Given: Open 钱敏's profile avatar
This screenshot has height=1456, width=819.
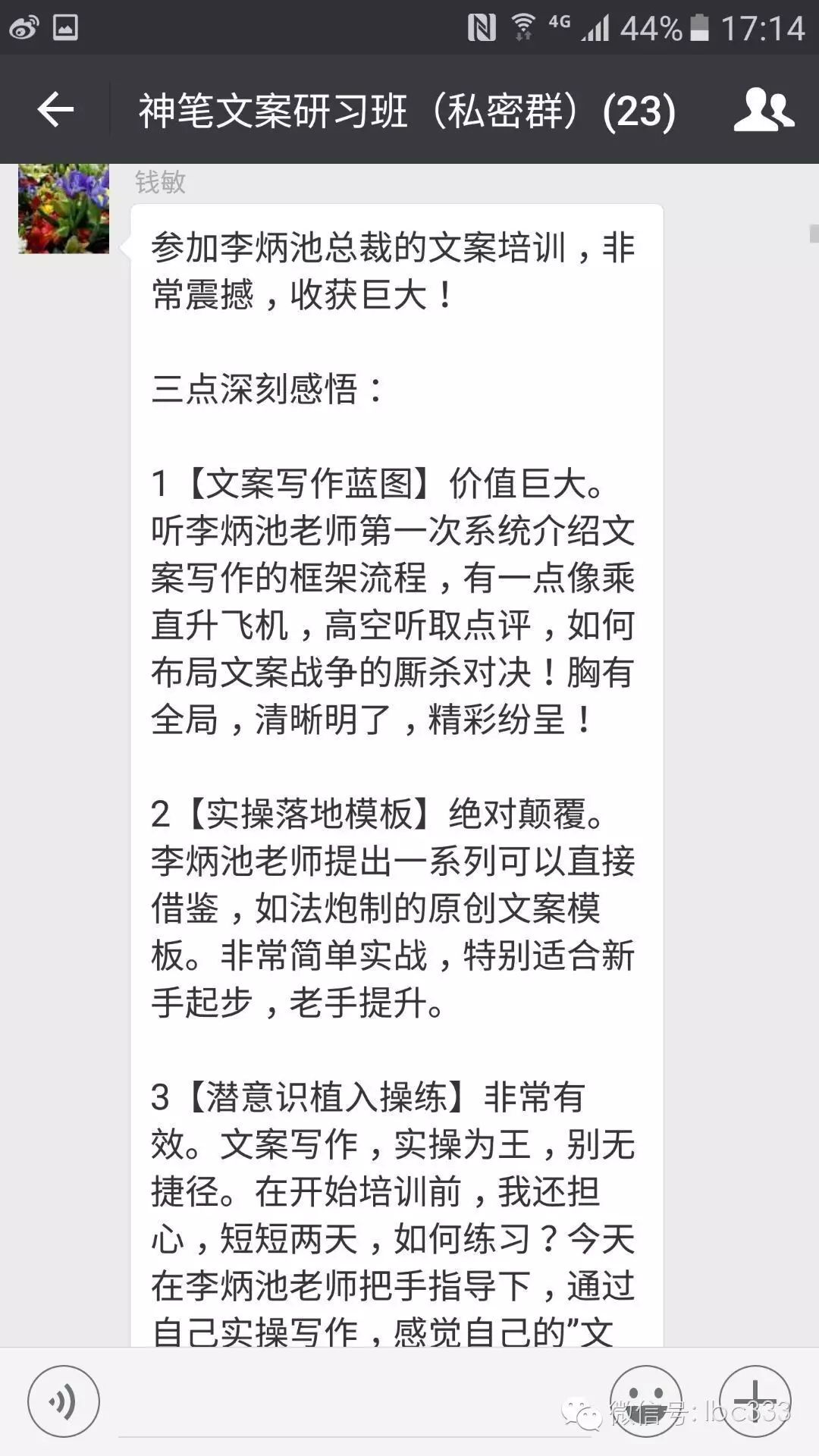Looking at the screenshot, I should (x=64, y=208).
